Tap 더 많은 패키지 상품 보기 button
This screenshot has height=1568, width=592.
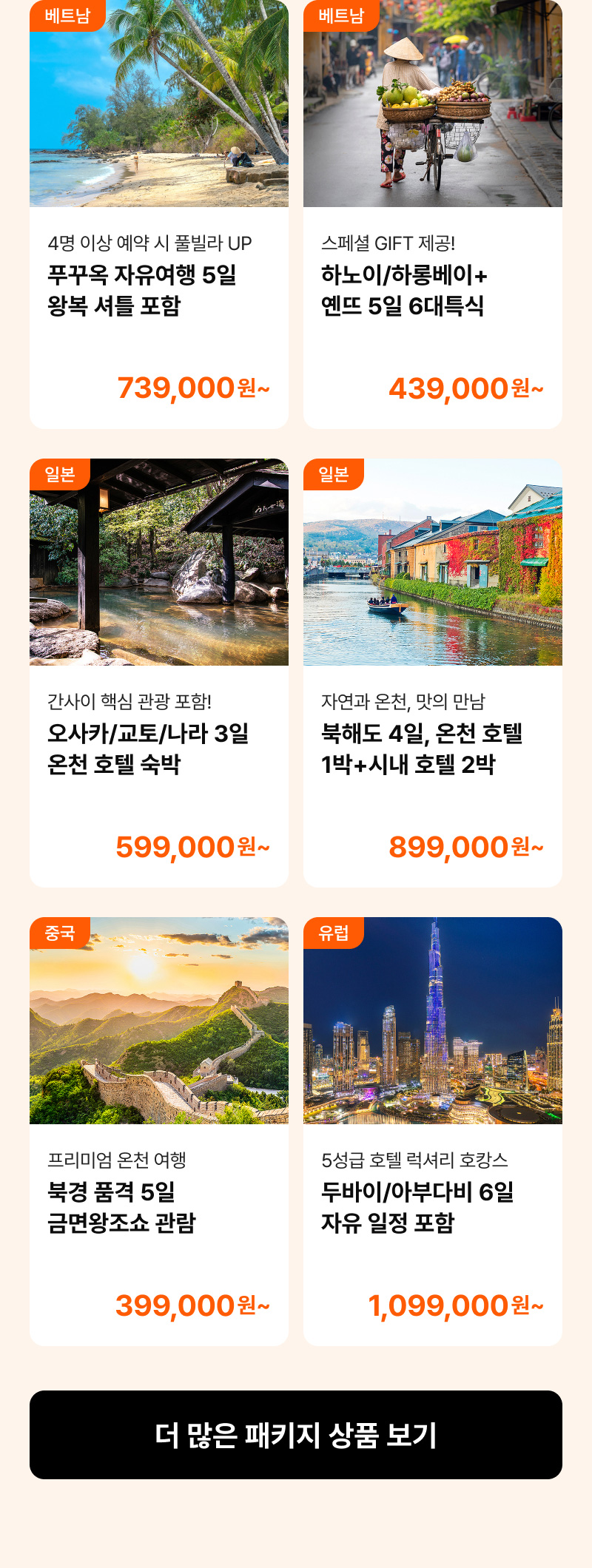point(296,1435)
